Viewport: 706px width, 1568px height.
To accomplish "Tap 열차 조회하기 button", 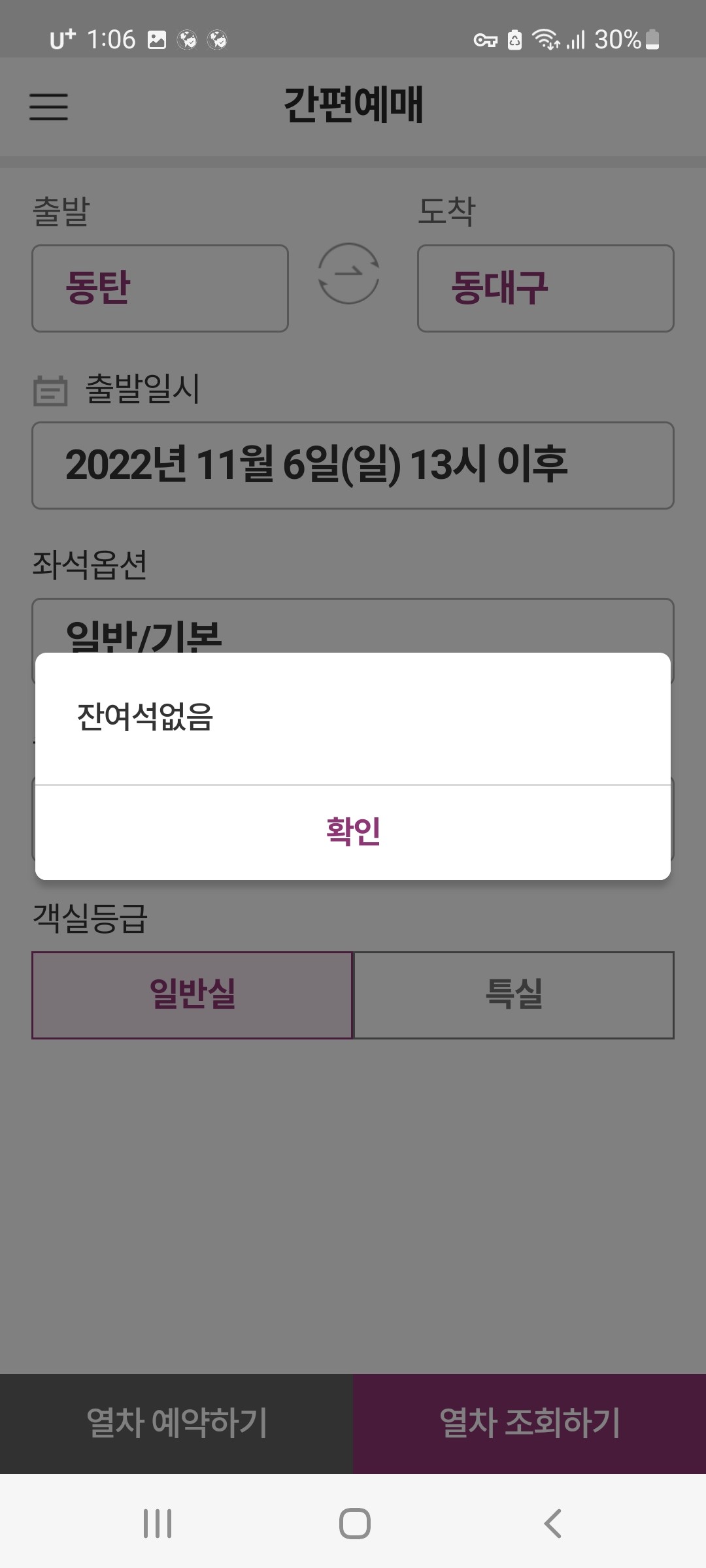I will click(x=529, y=1423).
